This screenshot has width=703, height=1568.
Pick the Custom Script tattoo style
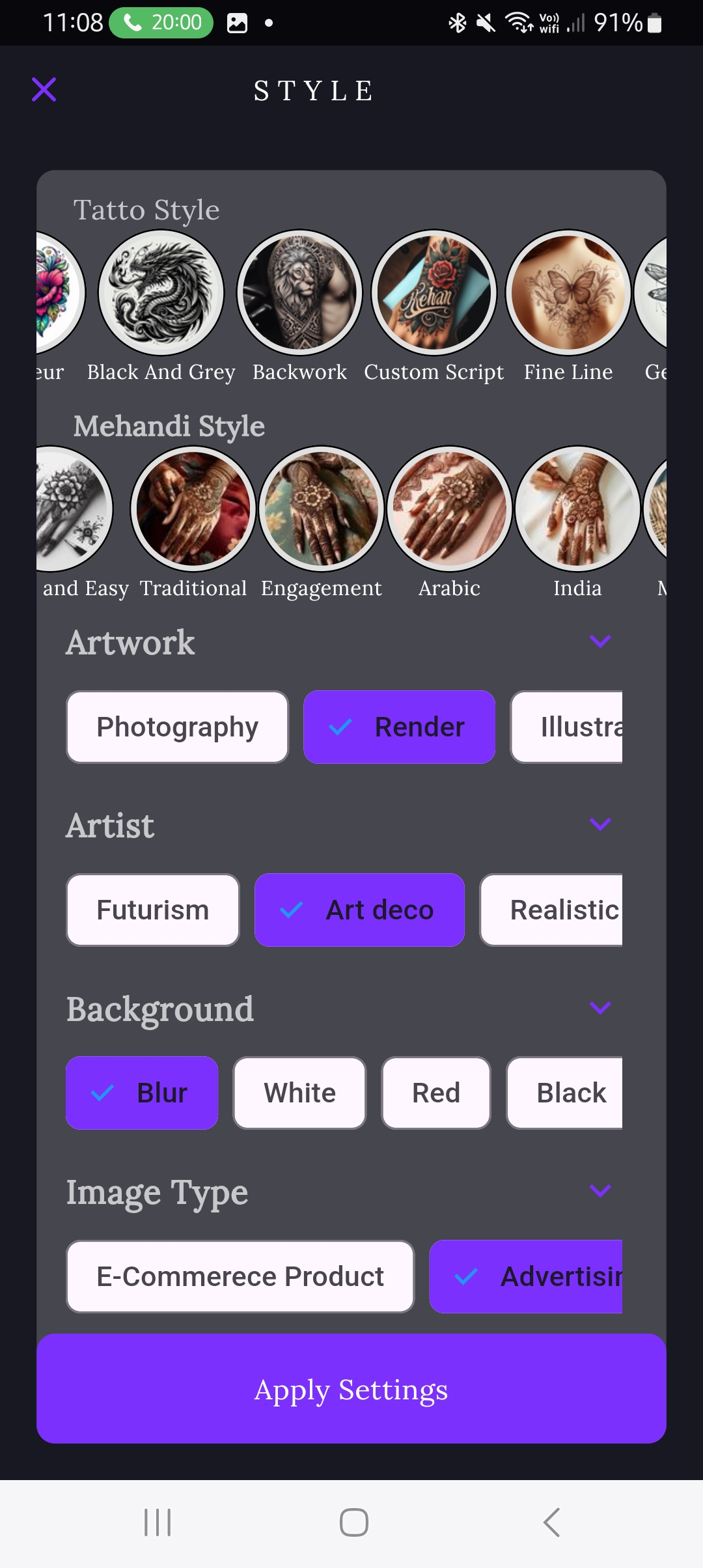(x=434, y=293)
